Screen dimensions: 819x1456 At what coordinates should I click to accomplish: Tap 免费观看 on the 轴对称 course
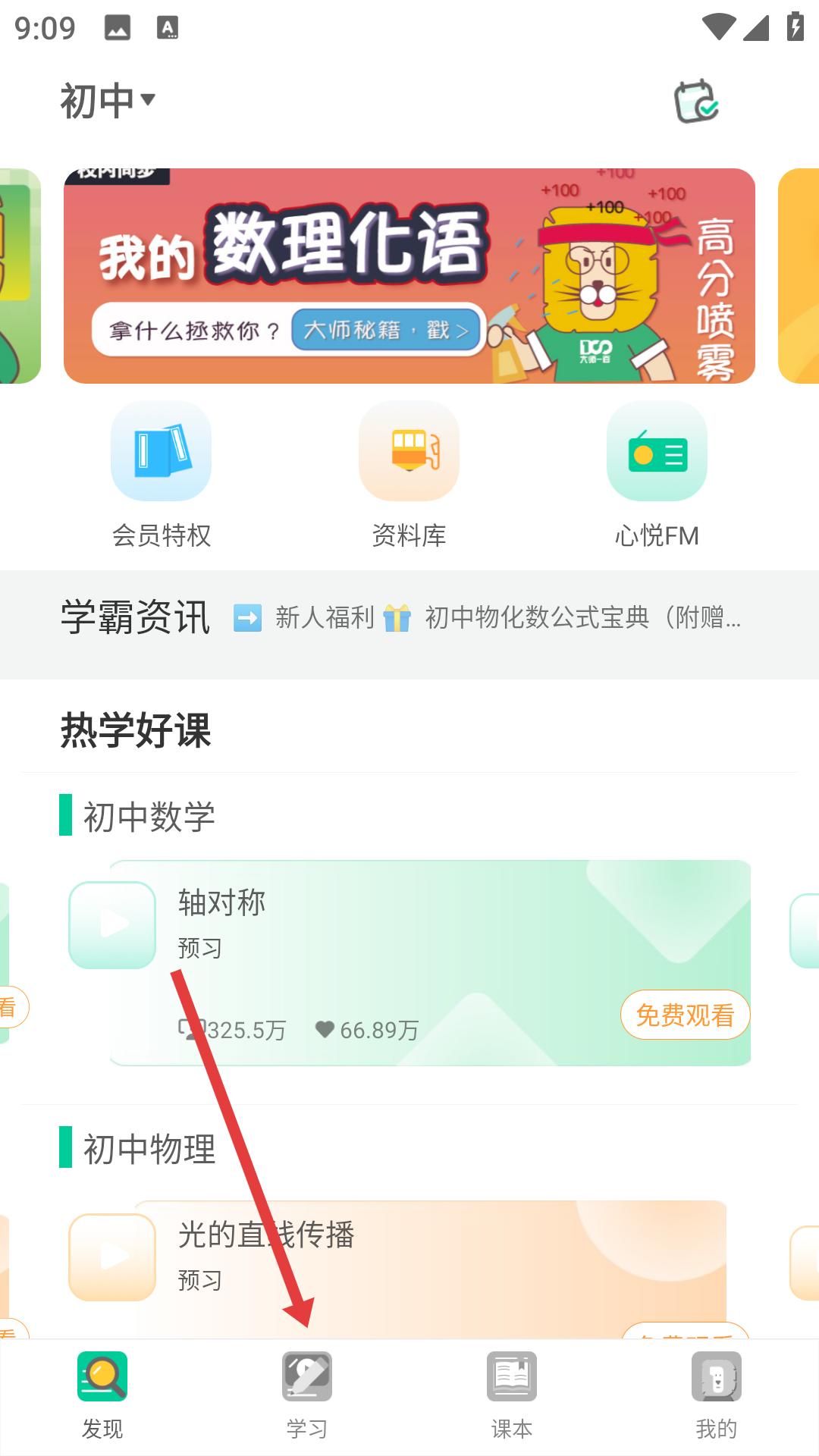click(x=685, y=1015)
